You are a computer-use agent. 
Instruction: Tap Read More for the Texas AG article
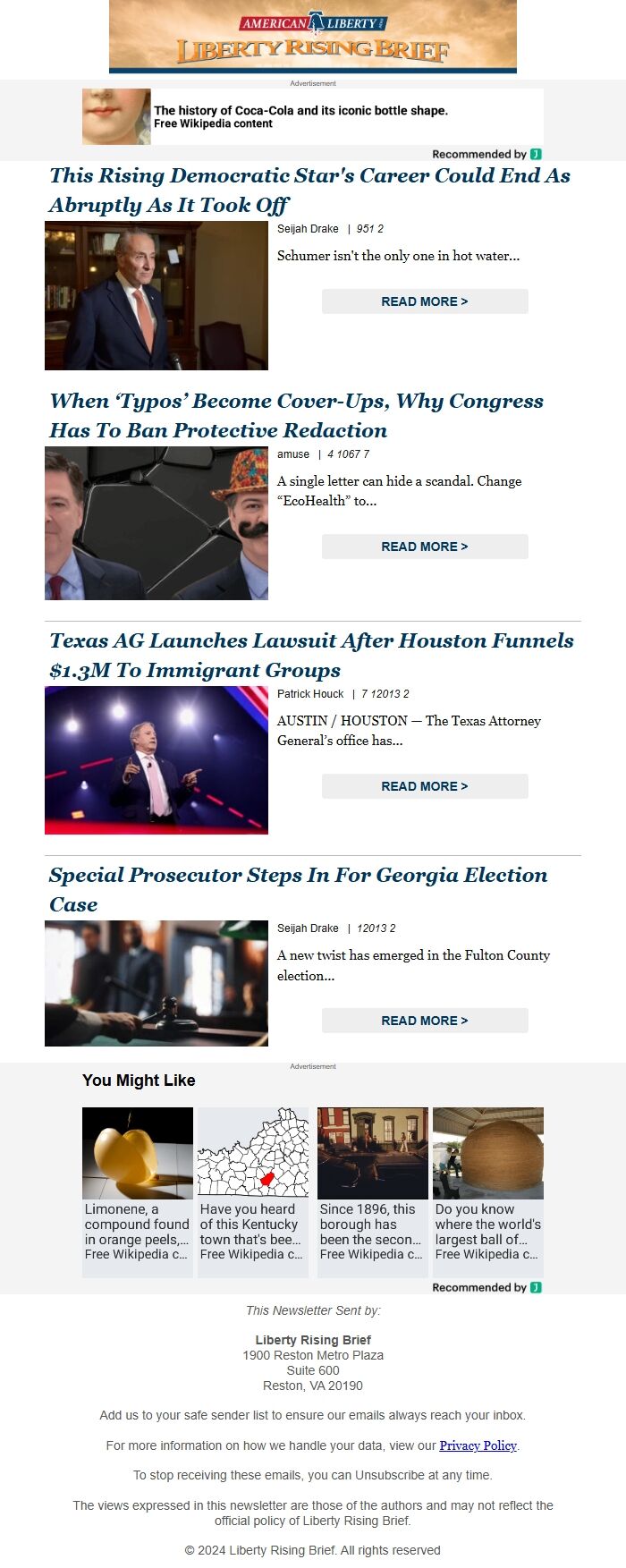[425, 786]
